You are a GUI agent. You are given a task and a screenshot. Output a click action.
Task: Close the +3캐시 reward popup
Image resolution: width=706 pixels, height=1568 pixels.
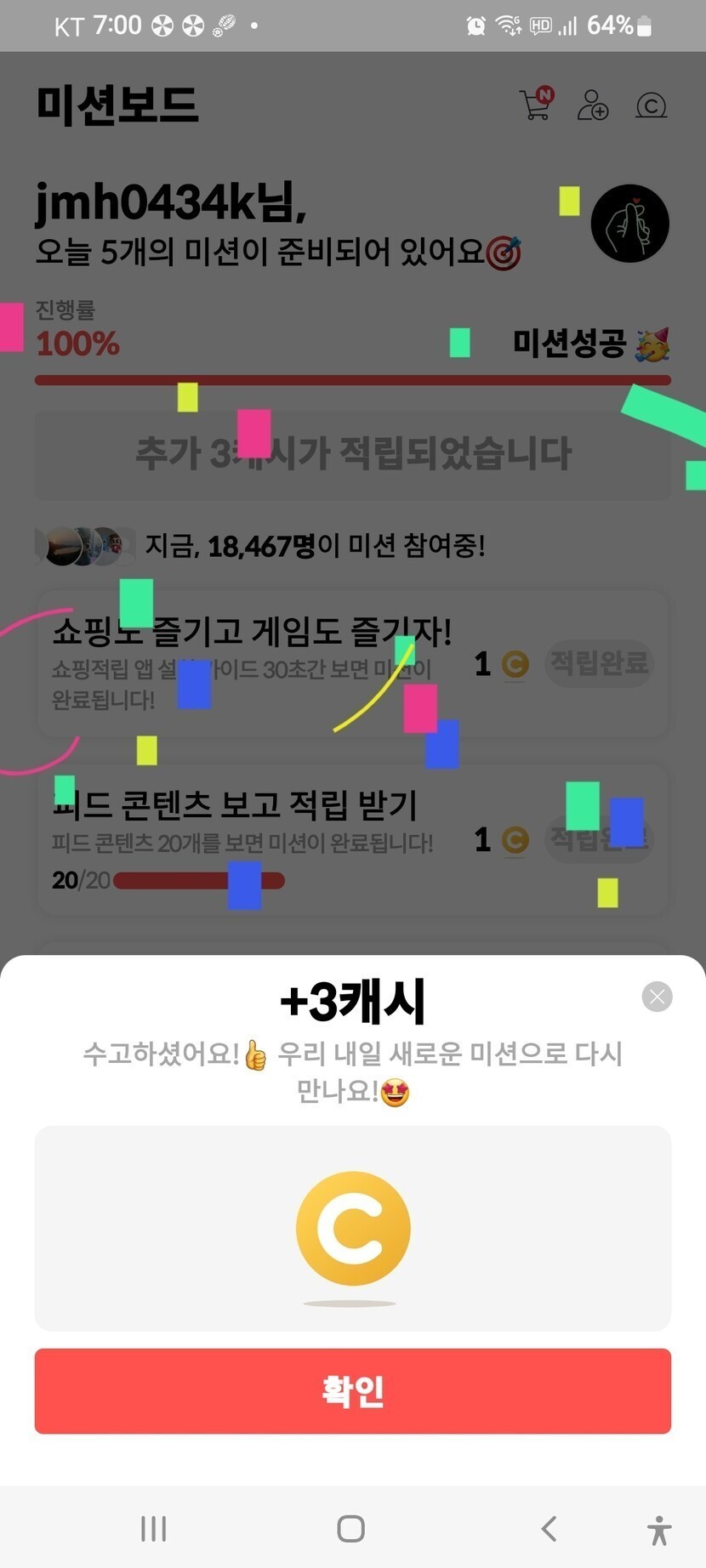tap(657, 997)
